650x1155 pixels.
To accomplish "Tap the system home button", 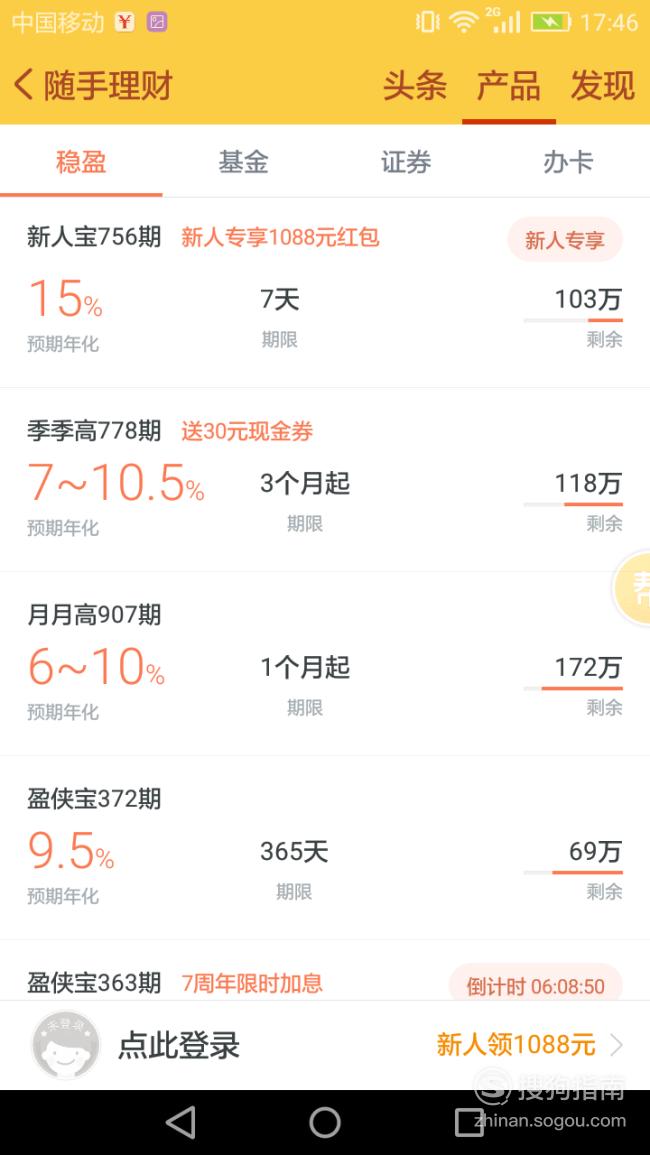I will tap(325, 1123).
